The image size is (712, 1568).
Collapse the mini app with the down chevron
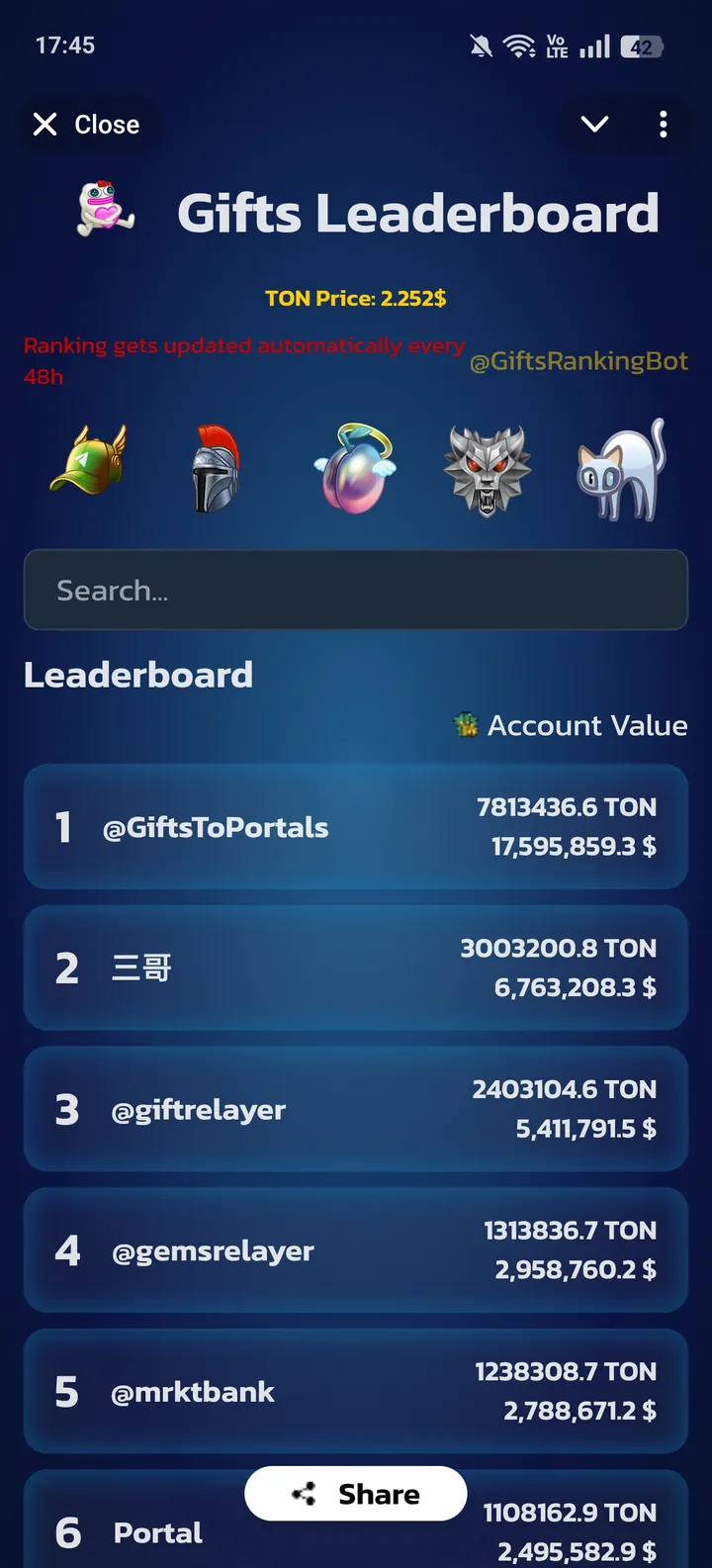click(593, 124)
